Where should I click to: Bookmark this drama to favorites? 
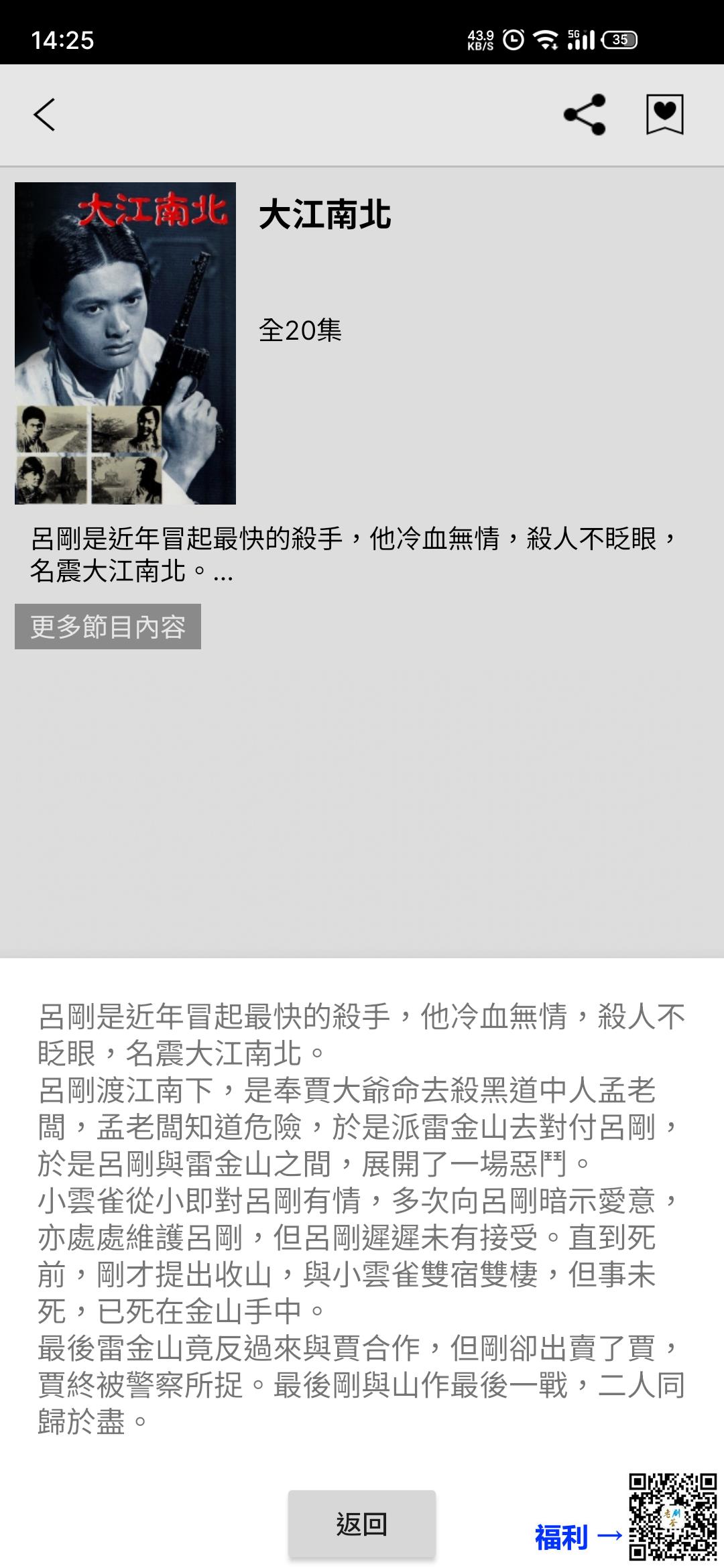pos(664,115)
